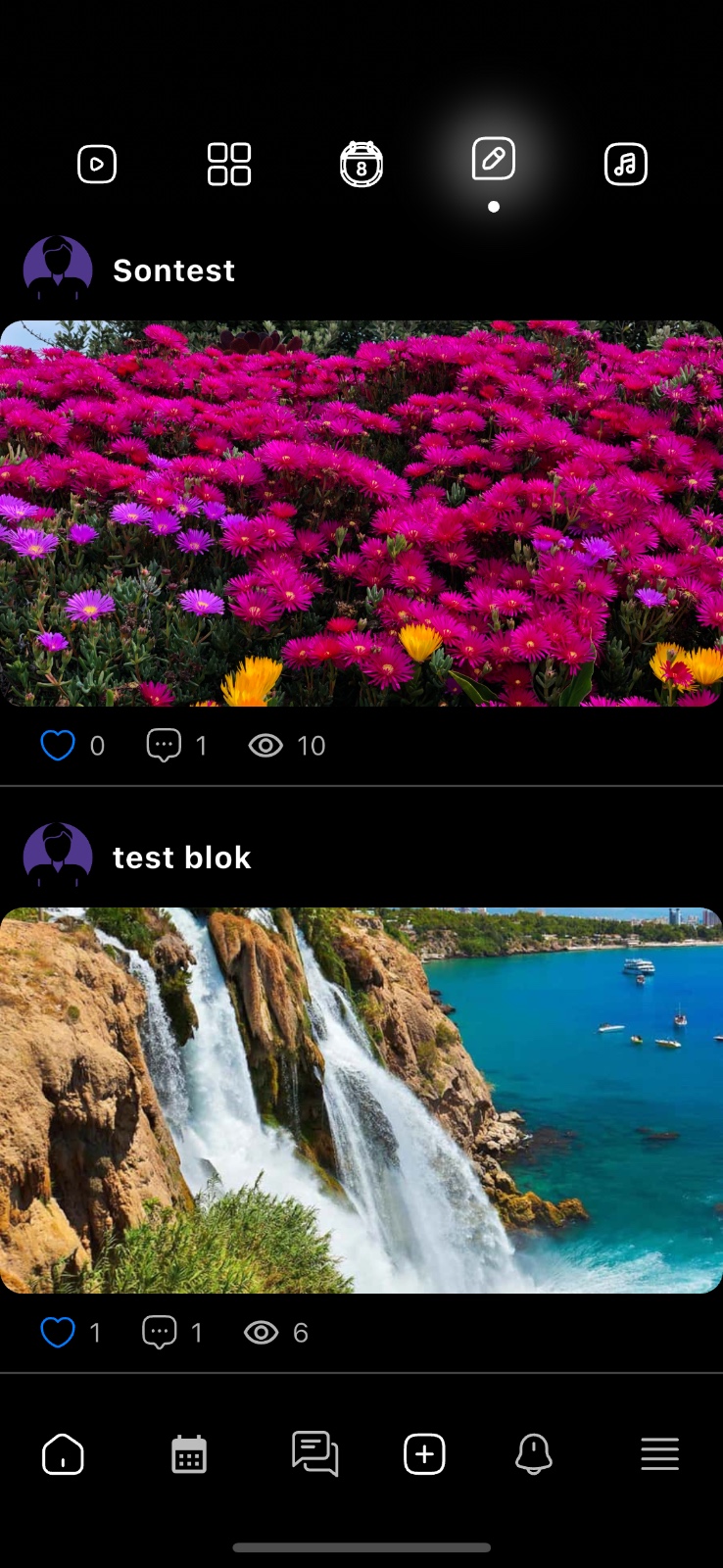Open Sontest author avatar
This screenshot has height=1568, width=723.
click(58, 269)
